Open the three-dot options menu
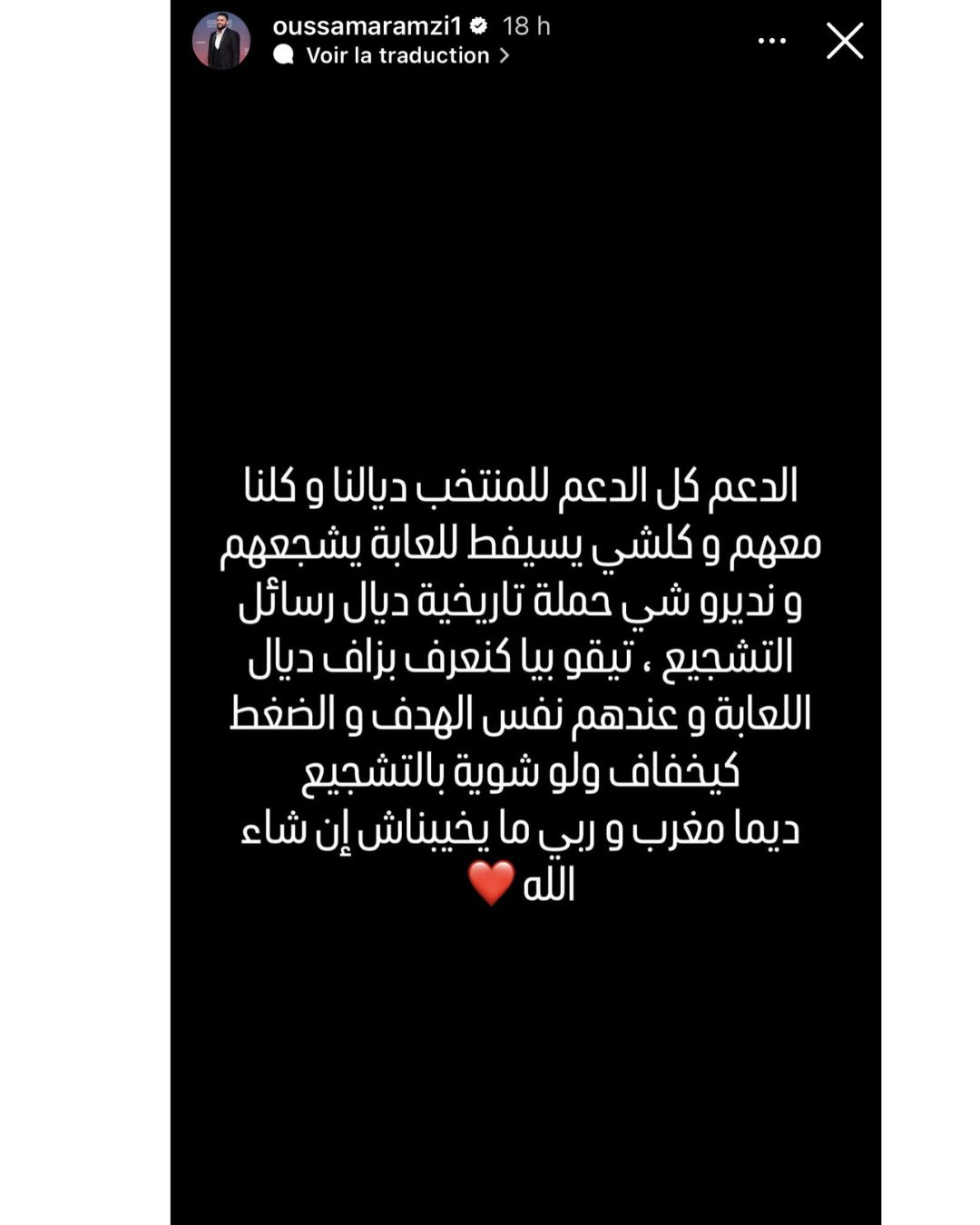This screenshot has height=1225, width=980. point(771,41)
